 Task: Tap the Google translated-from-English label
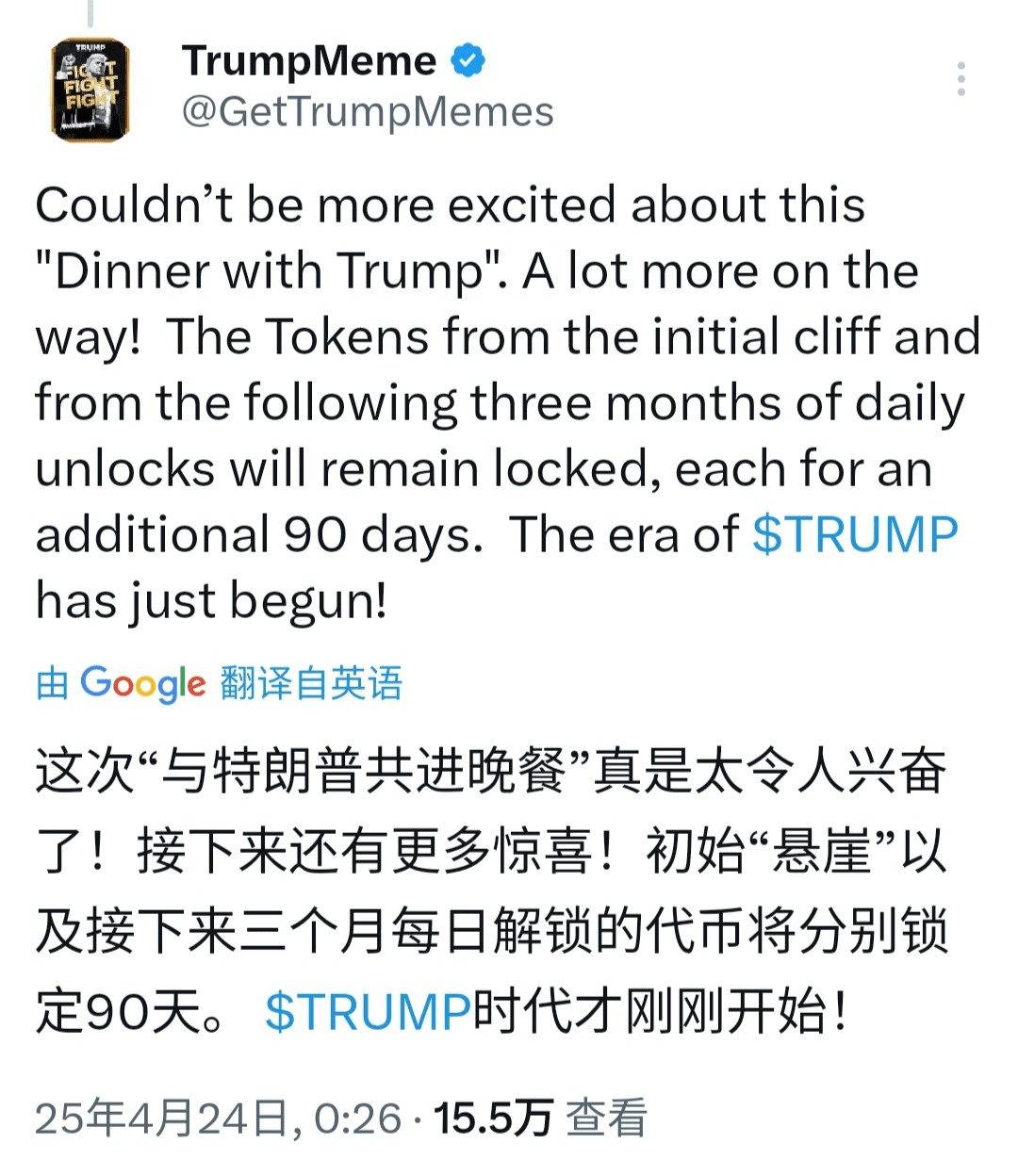(219, 682)
